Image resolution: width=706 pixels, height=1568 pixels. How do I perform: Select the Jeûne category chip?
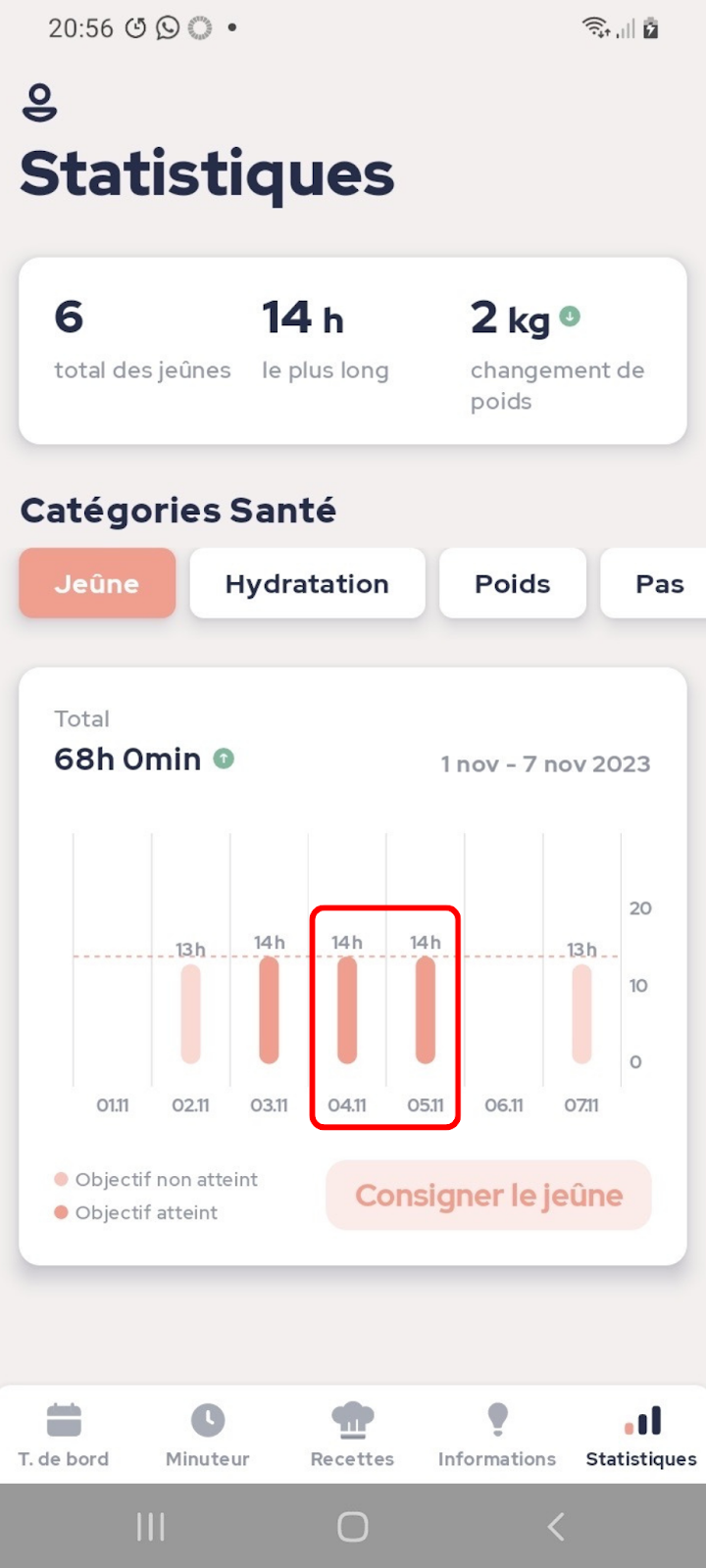click(x=97, y=583)
